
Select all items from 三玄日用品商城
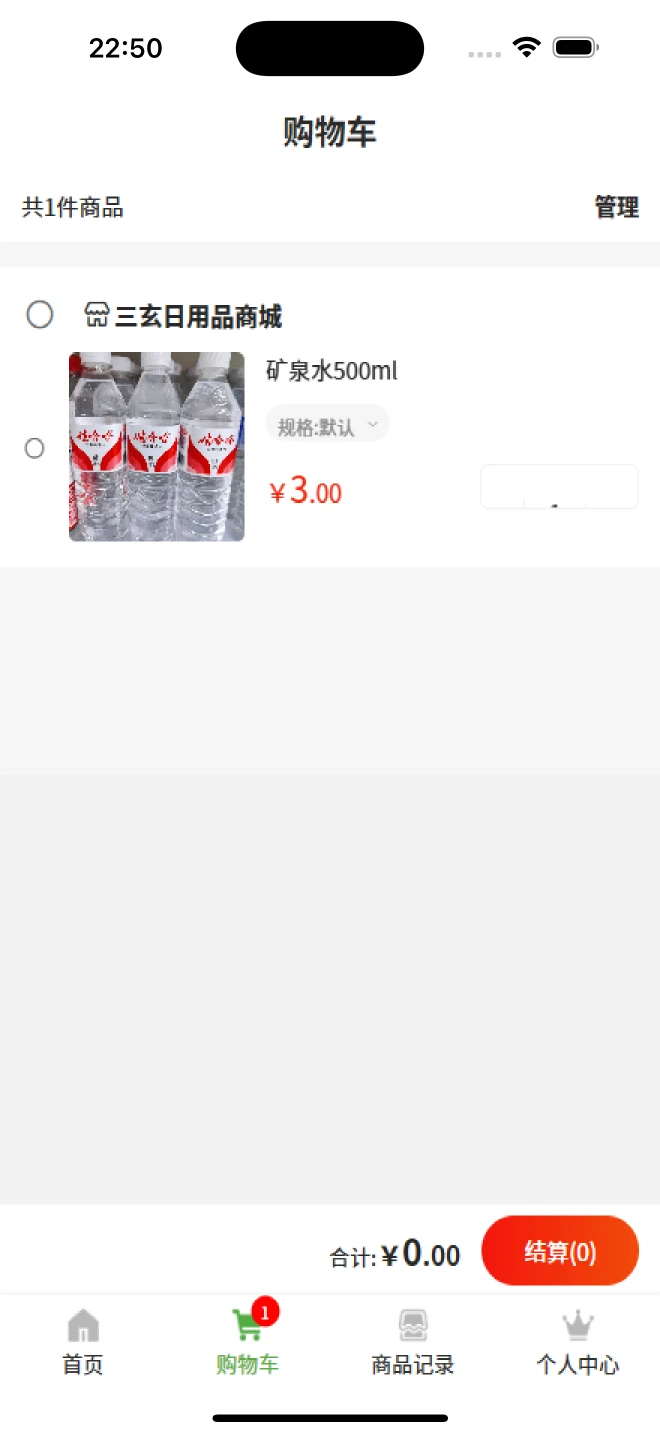point(40,315)
